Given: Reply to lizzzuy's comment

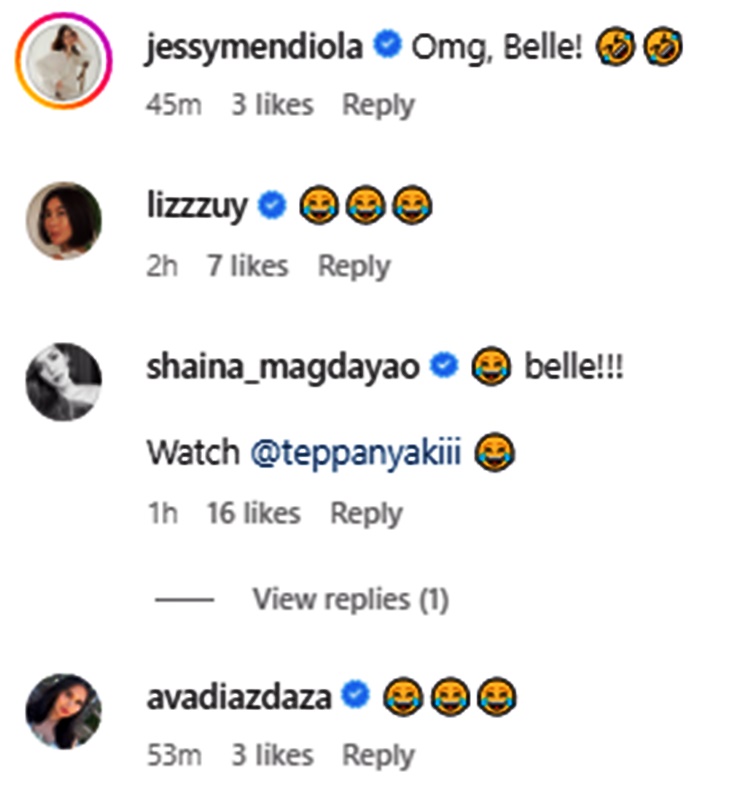Looking at the screenshot, I should point(353,266).
